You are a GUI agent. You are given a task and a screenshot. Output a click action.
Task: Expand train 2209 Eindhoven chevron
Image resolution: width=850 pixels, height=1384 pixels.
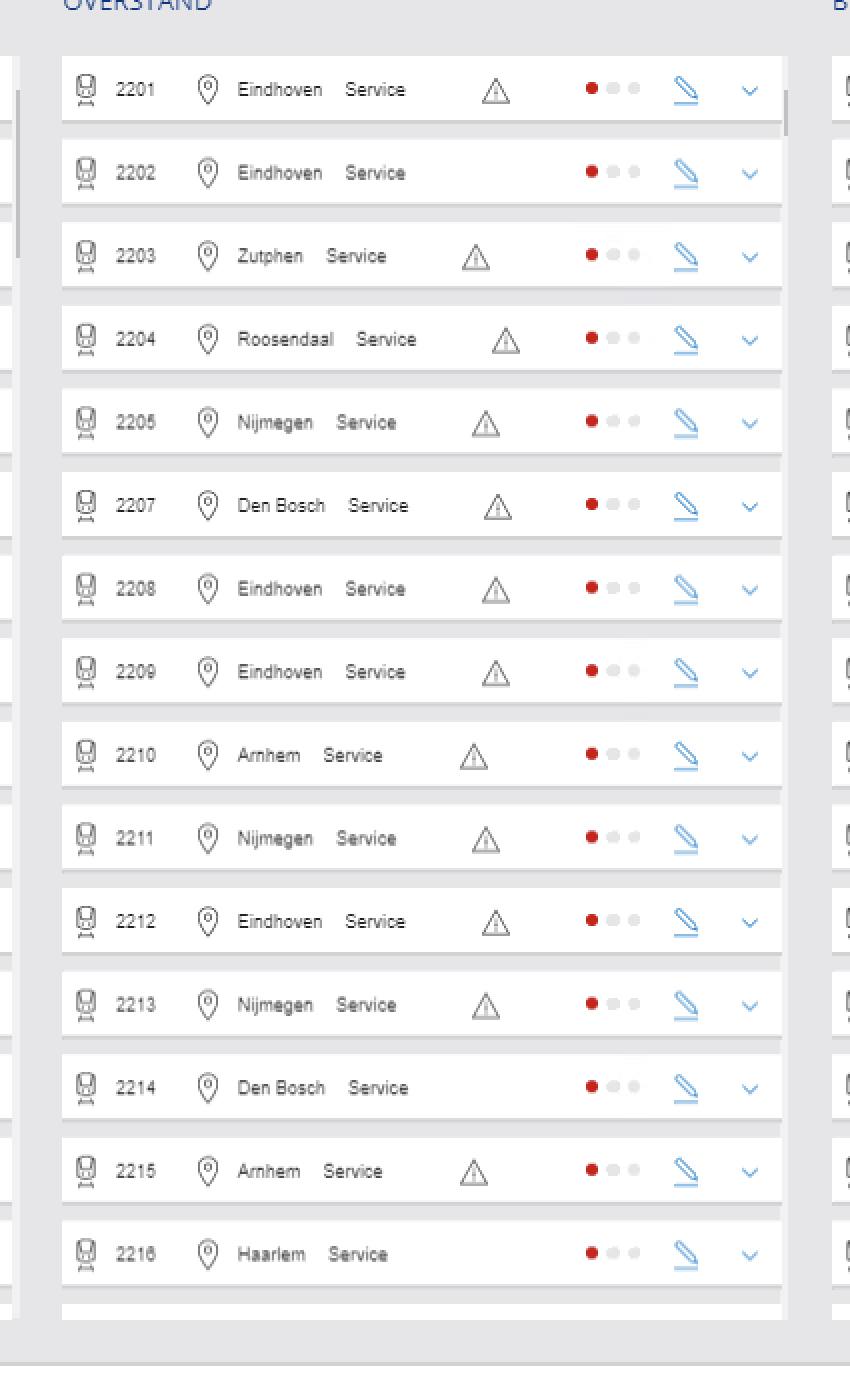coord(750,673)
